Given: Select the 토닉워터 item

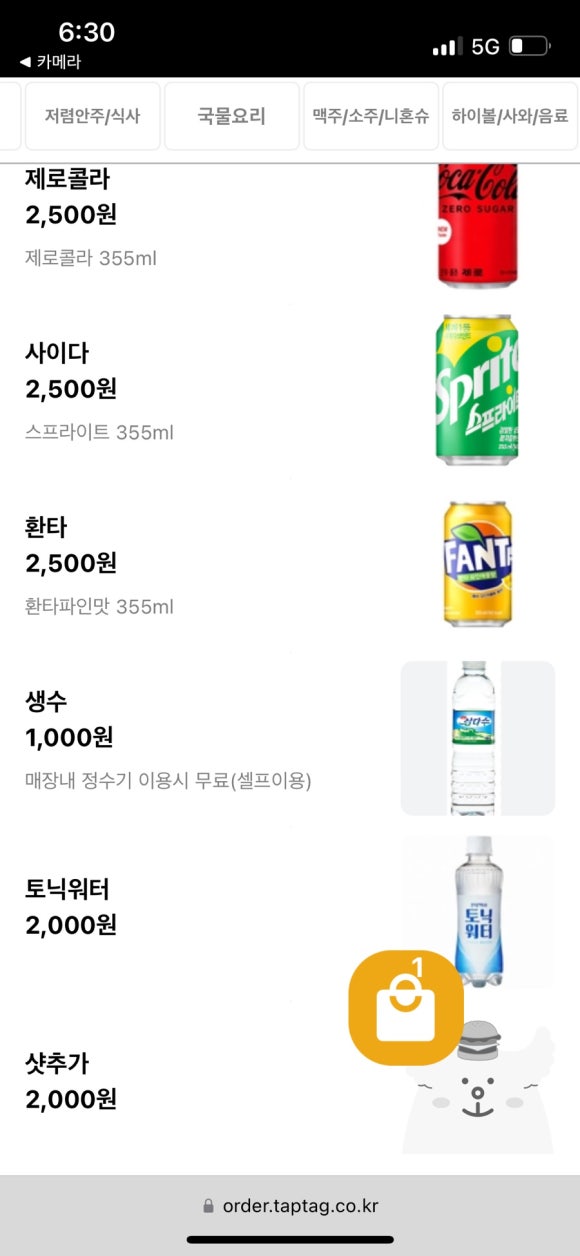Looking at the screenshot, I should pos(290,911).
